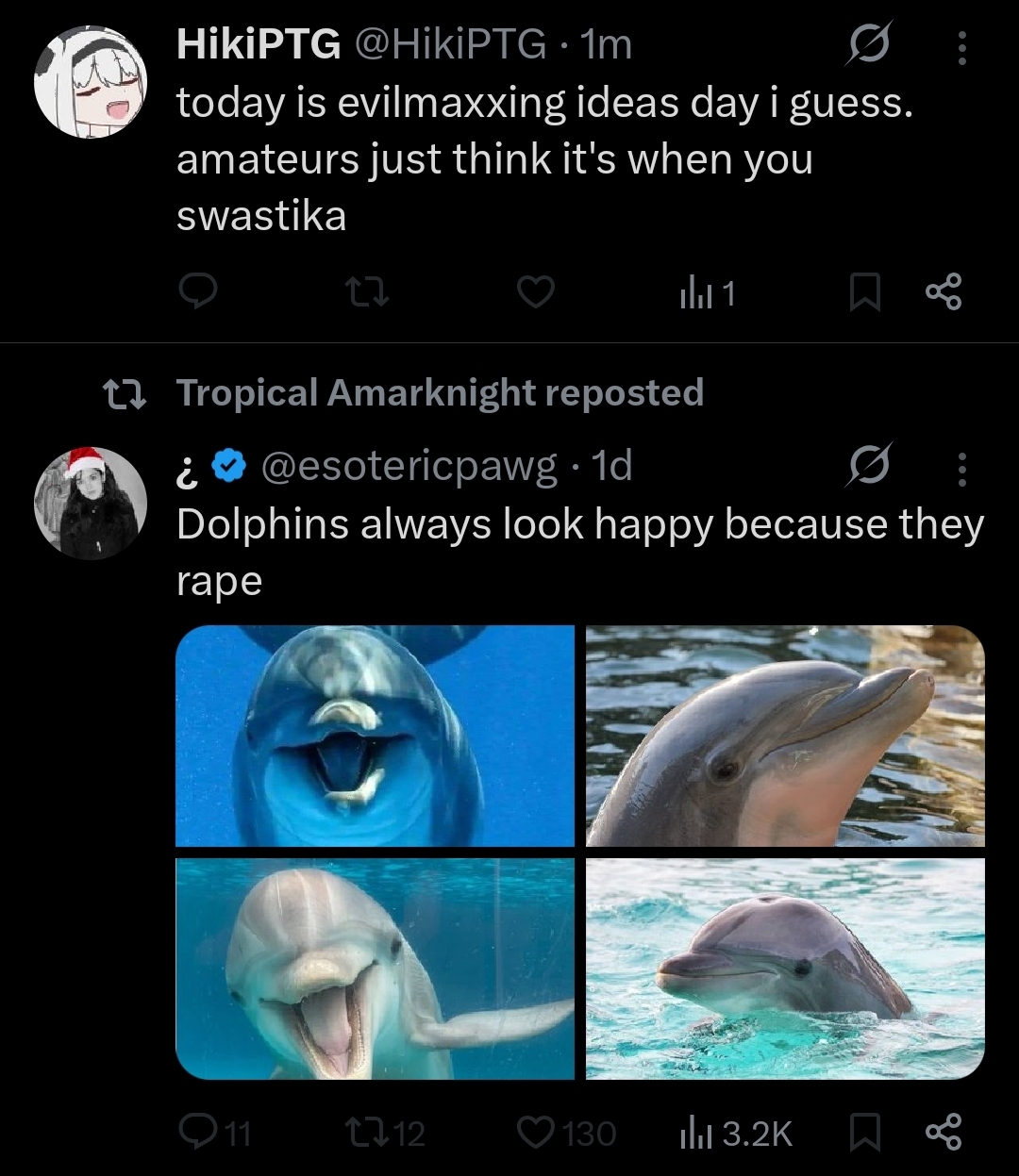The image size is (1019, 1176).
Task: Open the esotericpawg profile picture
Action: pyautogui.click(x=91, y=505)
